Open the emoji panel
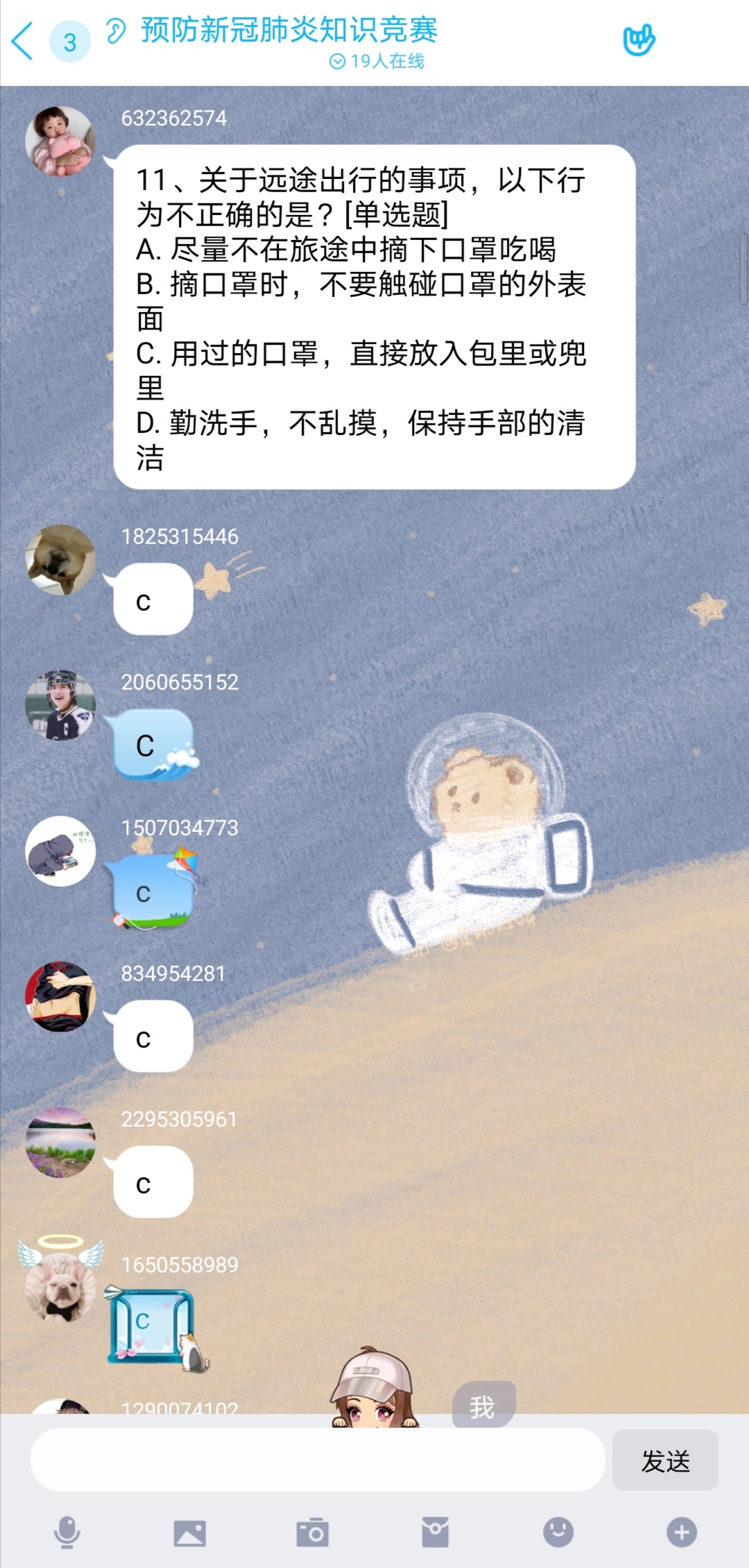The height and width of the screenshot is (1568, 749). pos(558,1532)
